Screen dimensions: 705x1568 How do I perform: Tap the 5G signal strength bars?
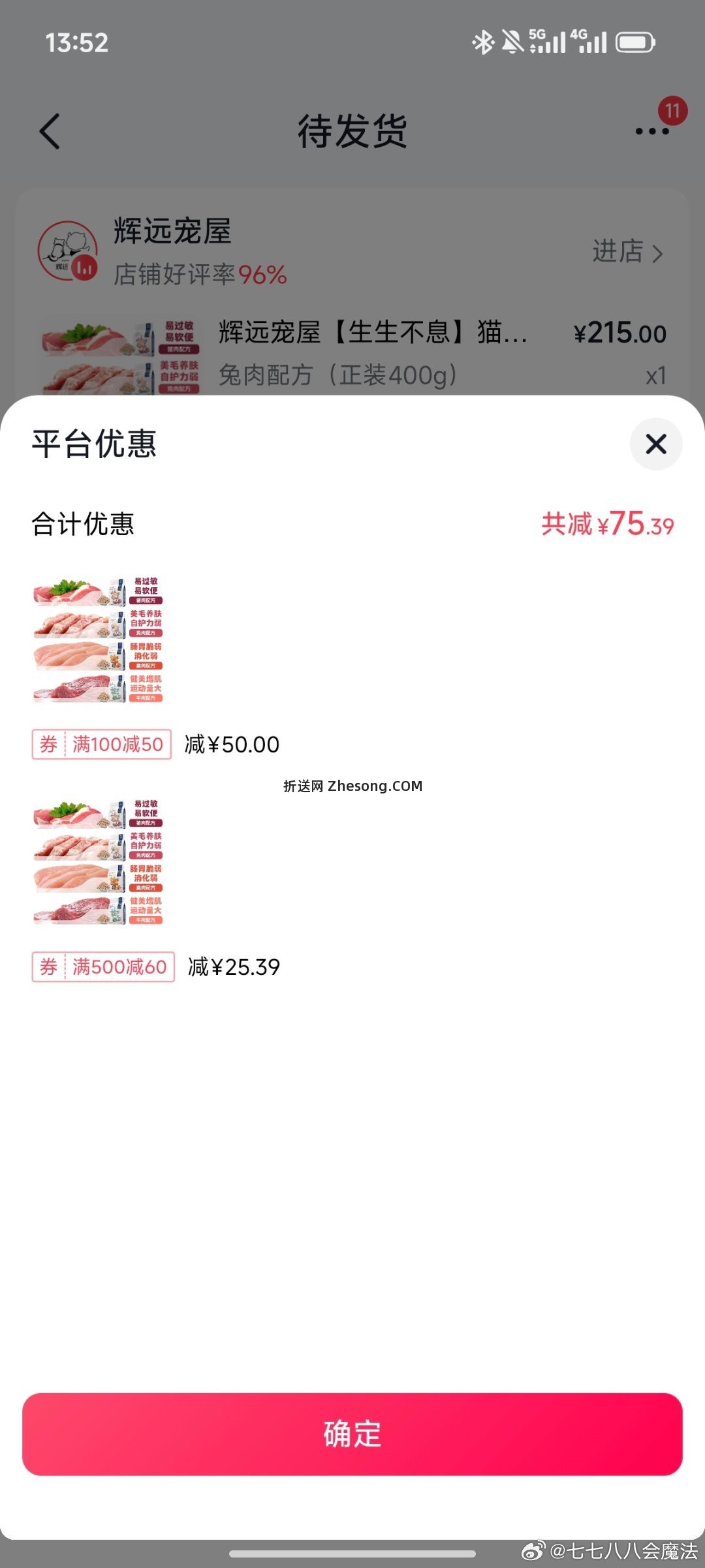click(552, 41)
